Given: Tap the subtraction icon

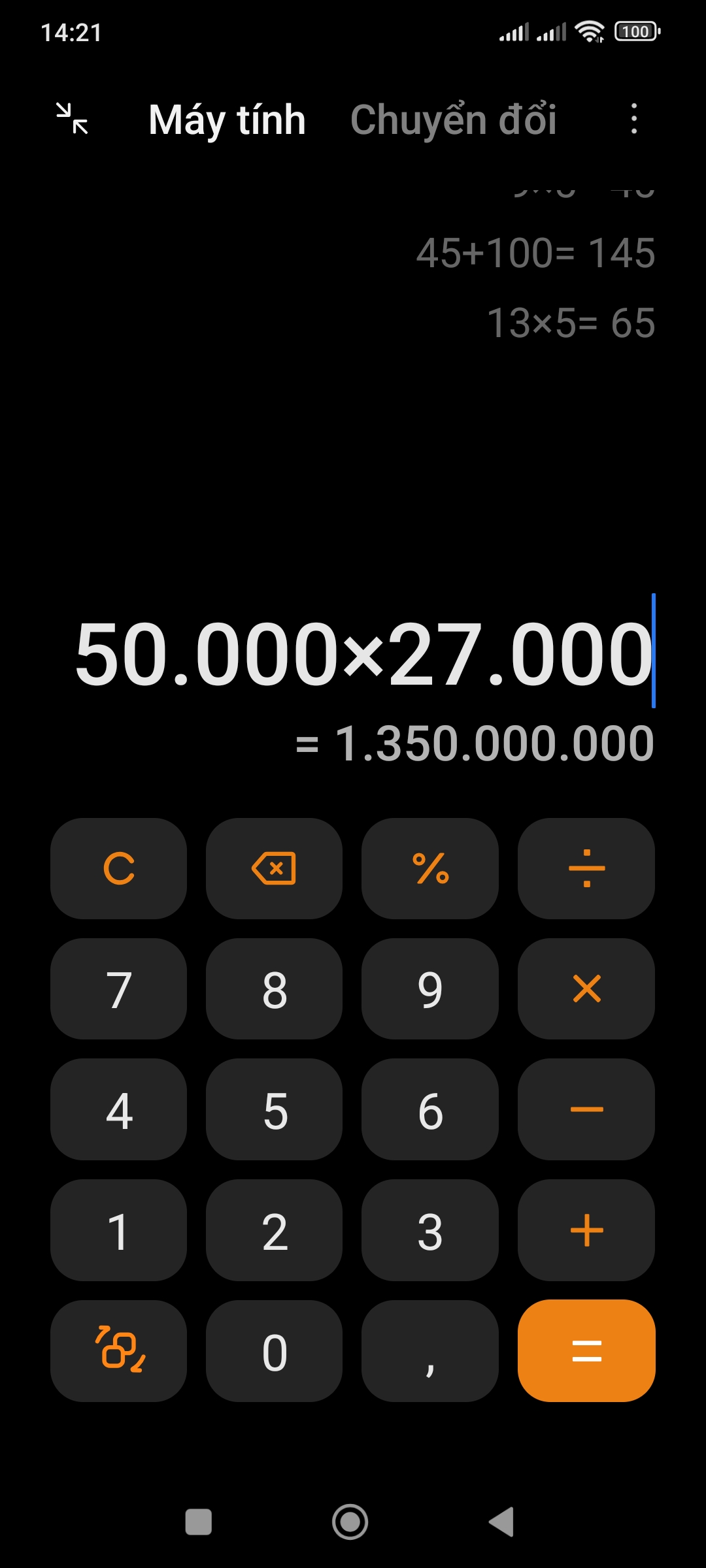Looking at the screenshot, I should click(x=586, y=1111).
